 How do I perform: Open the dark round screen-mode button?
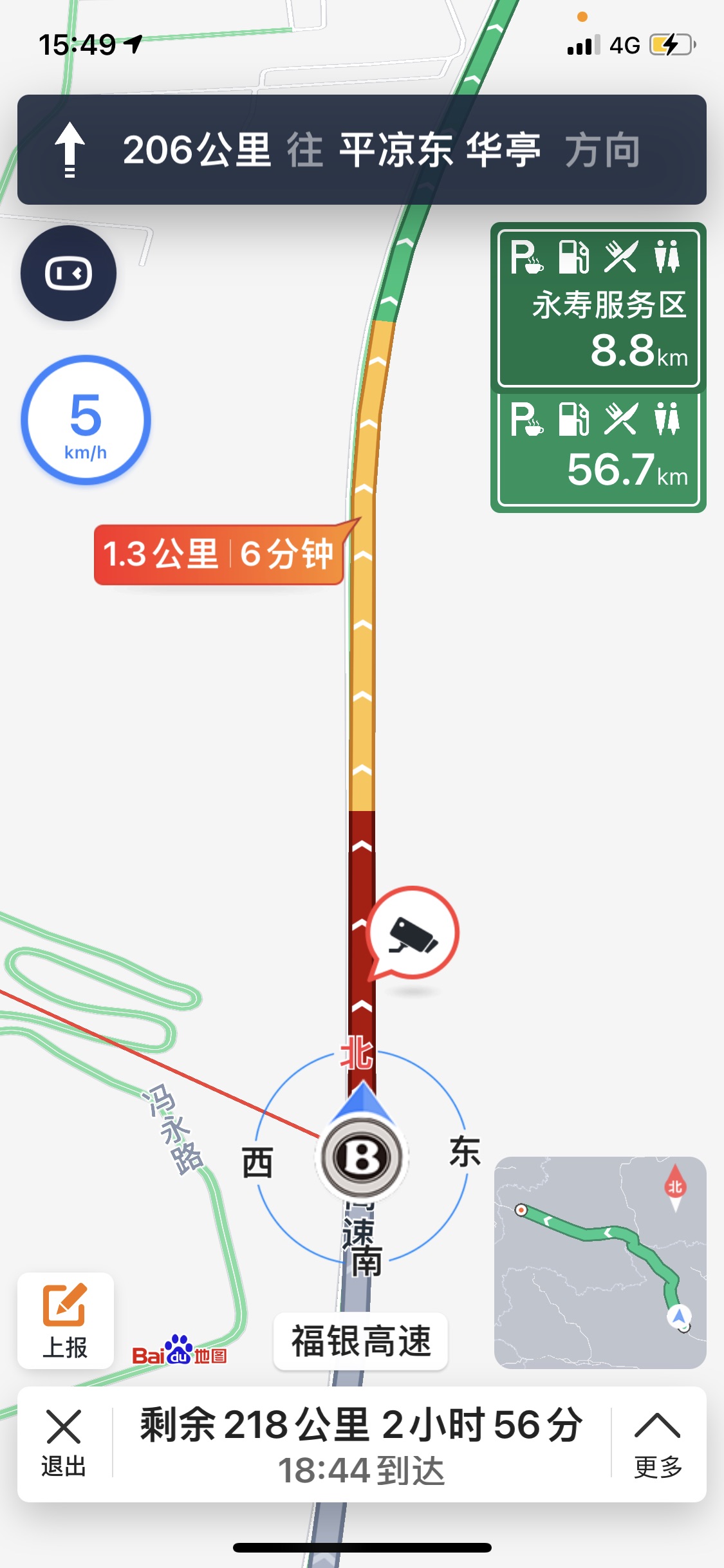click(68, 274)
